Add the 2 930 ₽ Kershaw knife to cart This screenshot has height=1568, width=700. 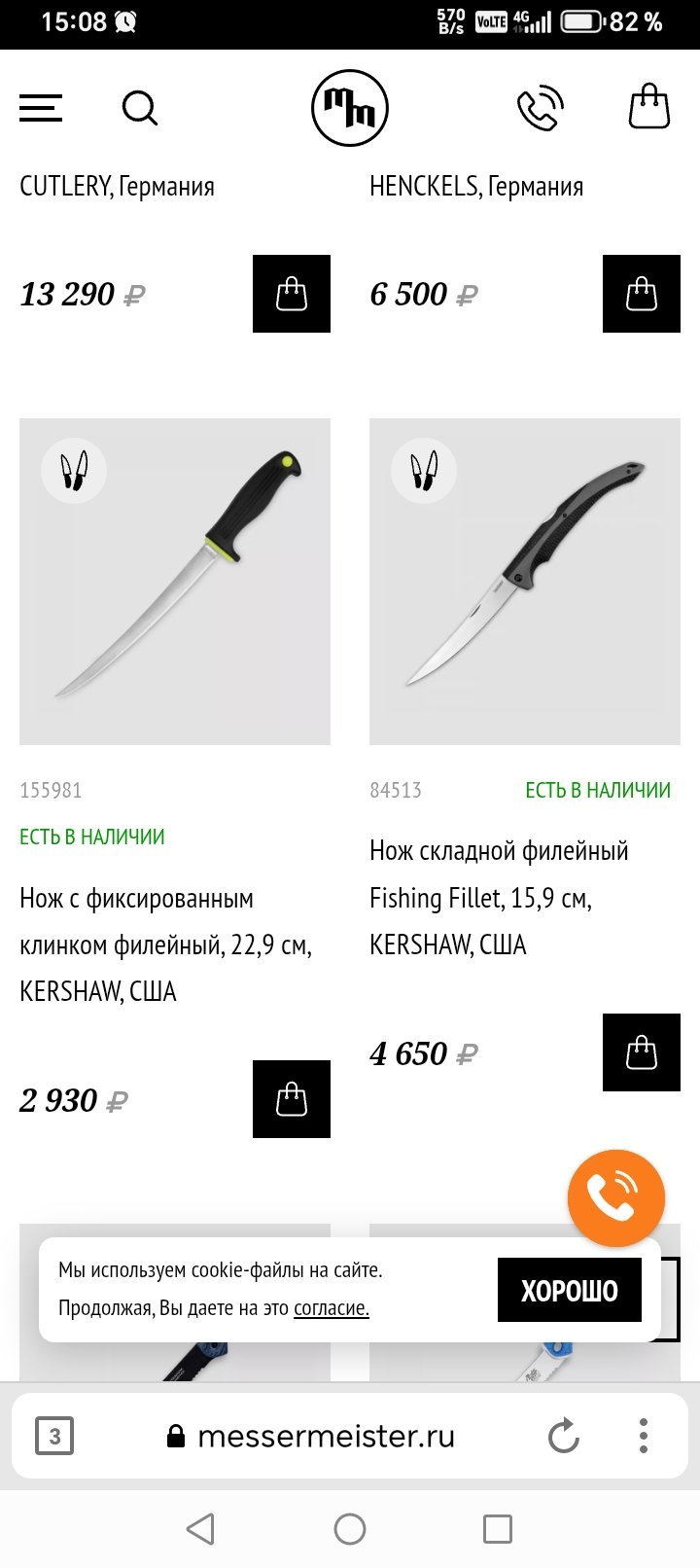(292, 1099)
